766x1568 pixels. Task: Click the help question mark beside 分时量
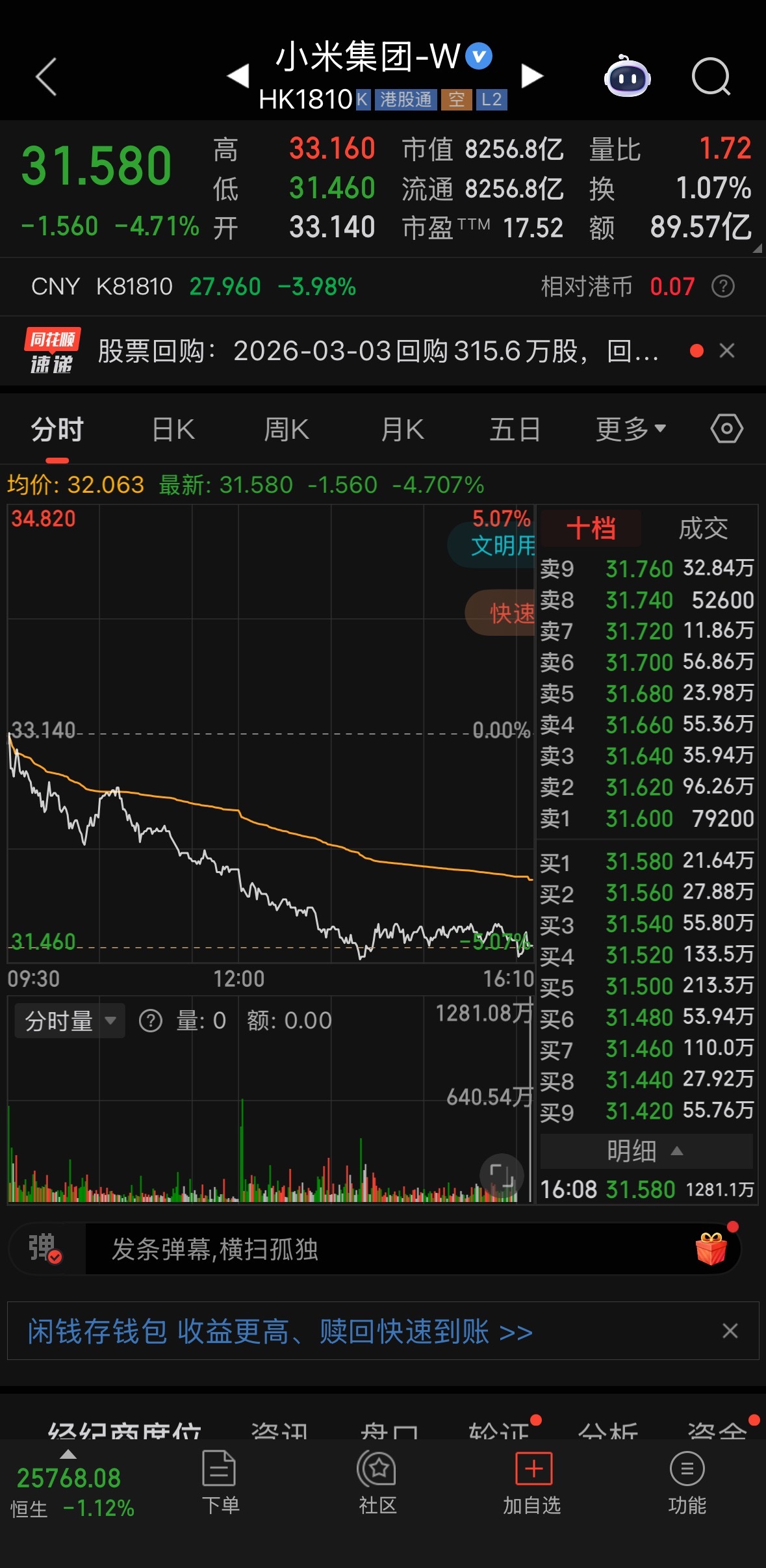(151, 1020)
